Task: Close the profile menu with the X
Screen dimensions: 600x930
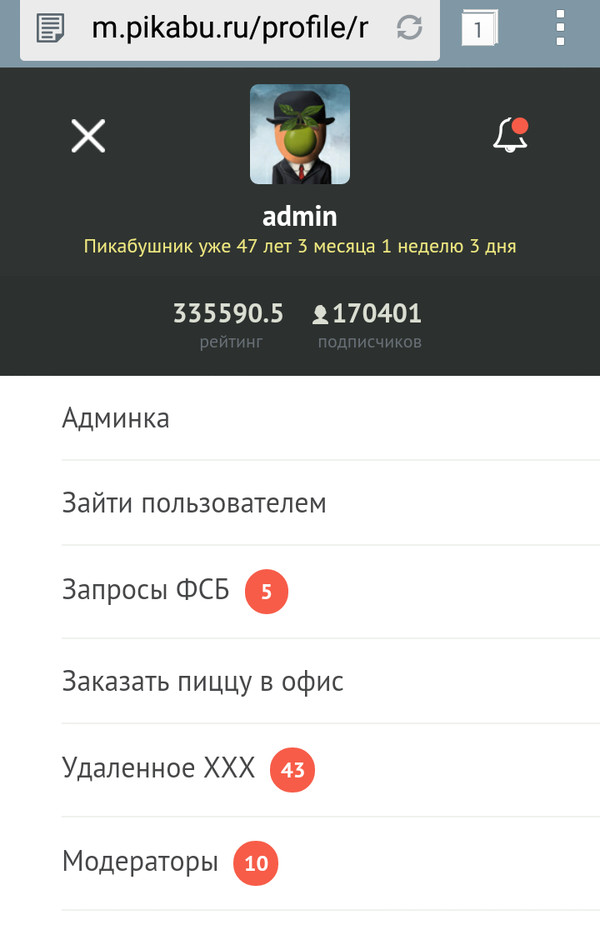Action: click(88, 135)
